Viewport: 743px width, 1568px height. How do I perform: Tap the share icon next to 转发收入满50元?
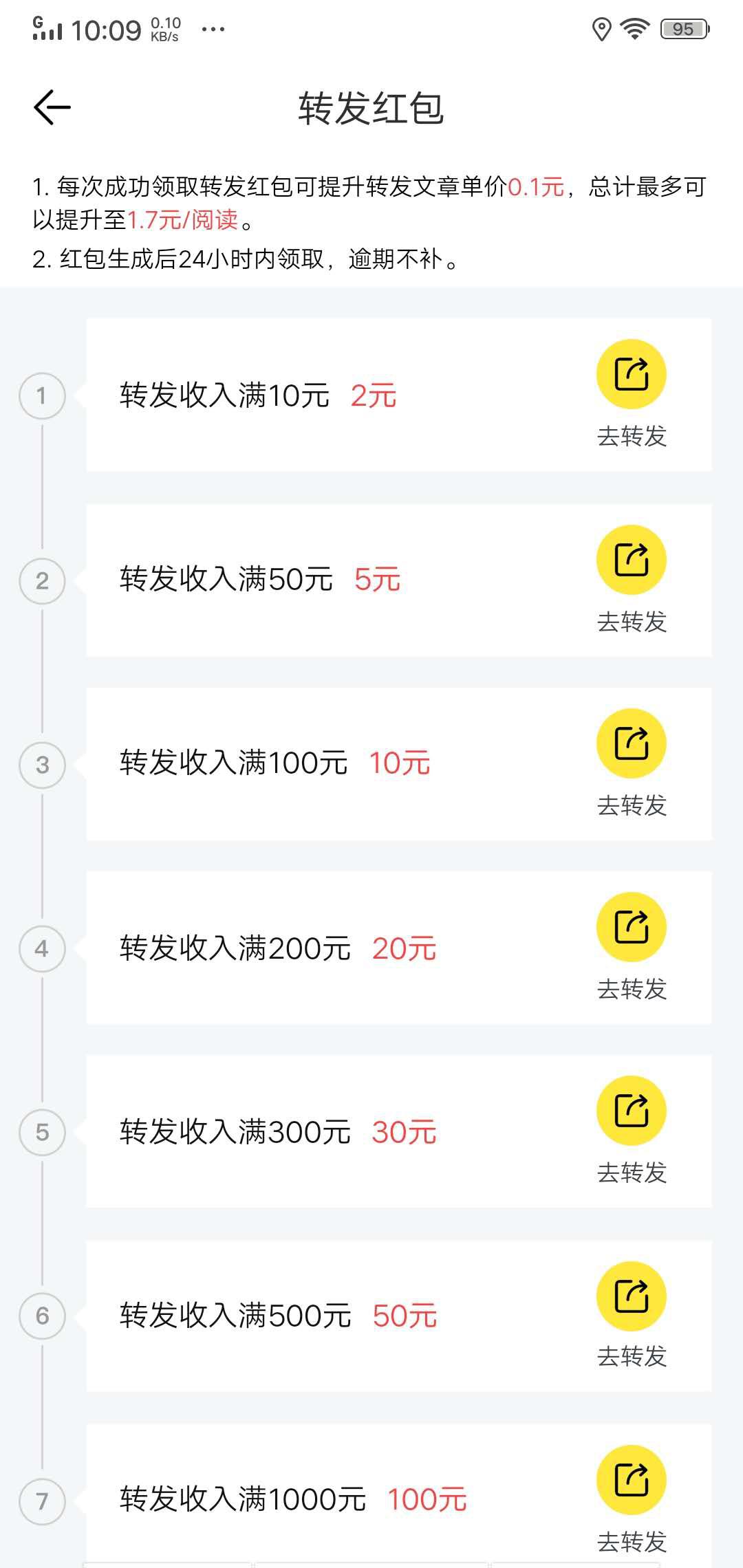pos(631,558)
